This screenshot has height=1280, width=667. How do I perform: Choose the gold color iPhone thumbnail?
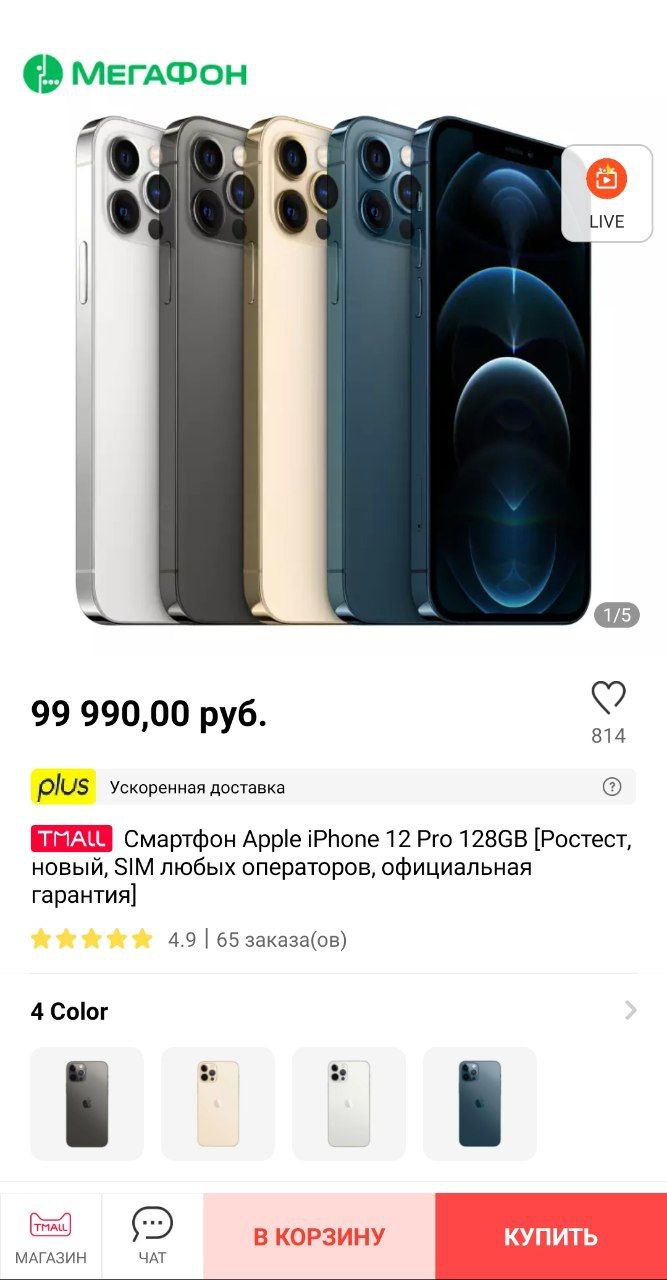tap(218, 1103)
